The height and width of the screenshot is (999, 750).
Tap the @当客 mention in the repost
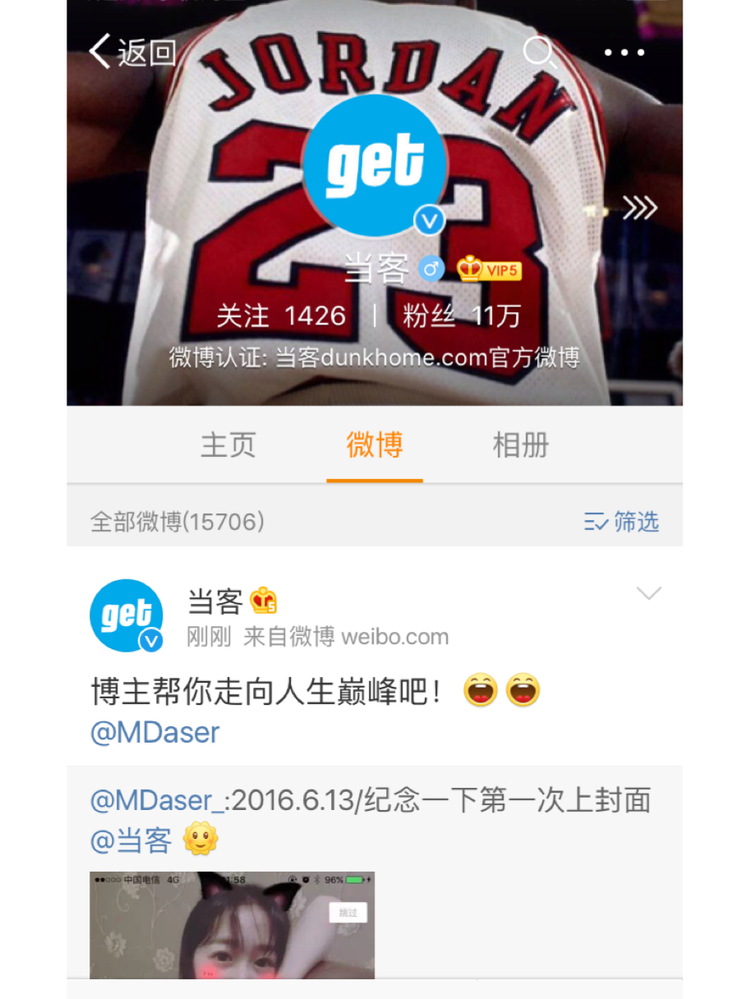click(x=131, y=840)
